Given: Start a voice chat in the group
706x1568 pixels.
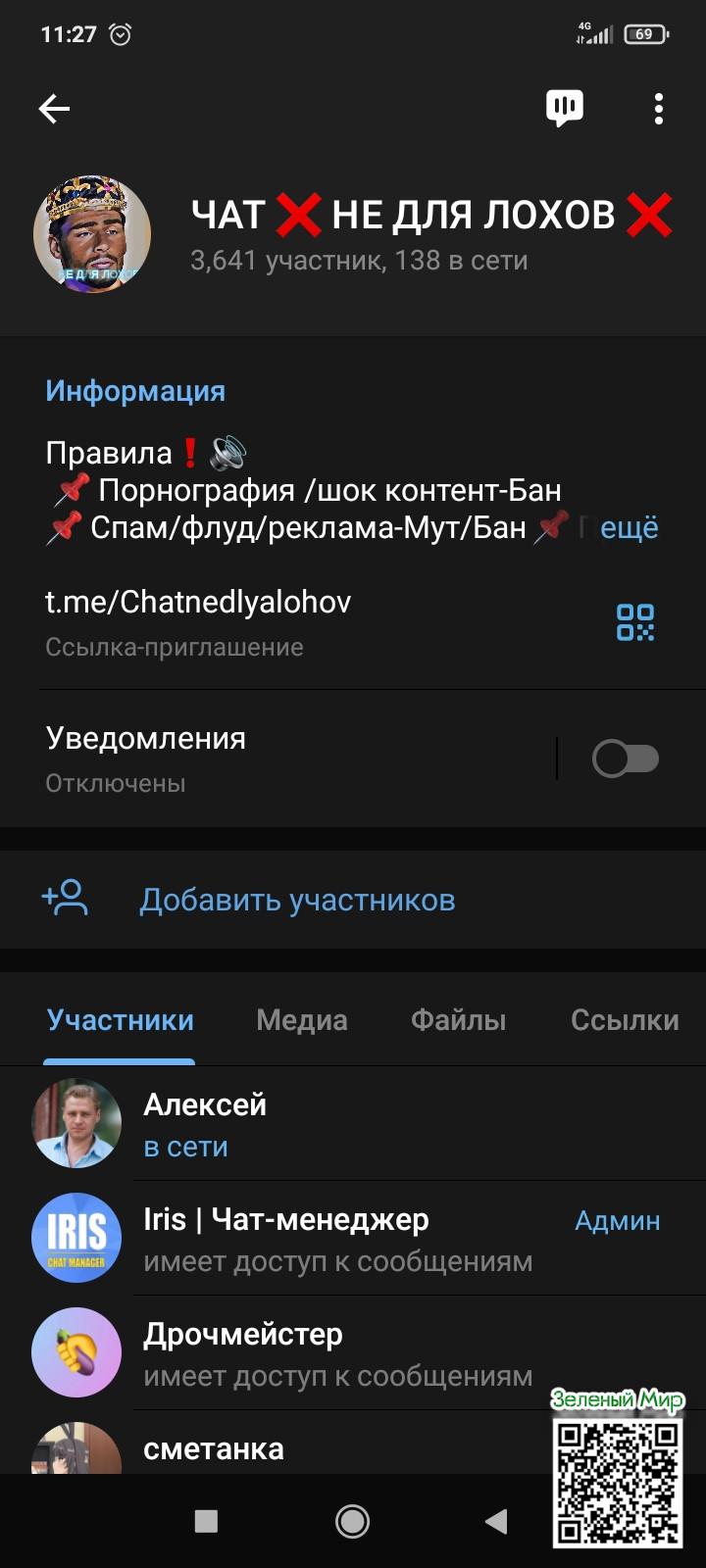Looking at the screenshot, I should pyautogui.click(x=564, y=108).
